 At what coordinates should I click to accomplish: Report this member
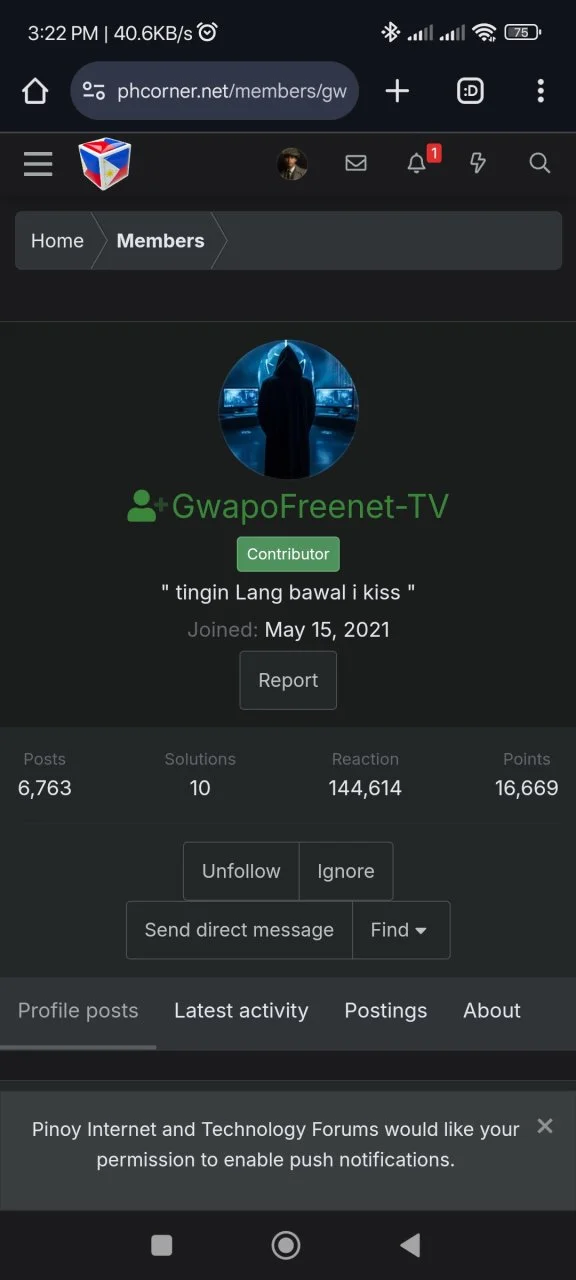[x=288, y=680]
